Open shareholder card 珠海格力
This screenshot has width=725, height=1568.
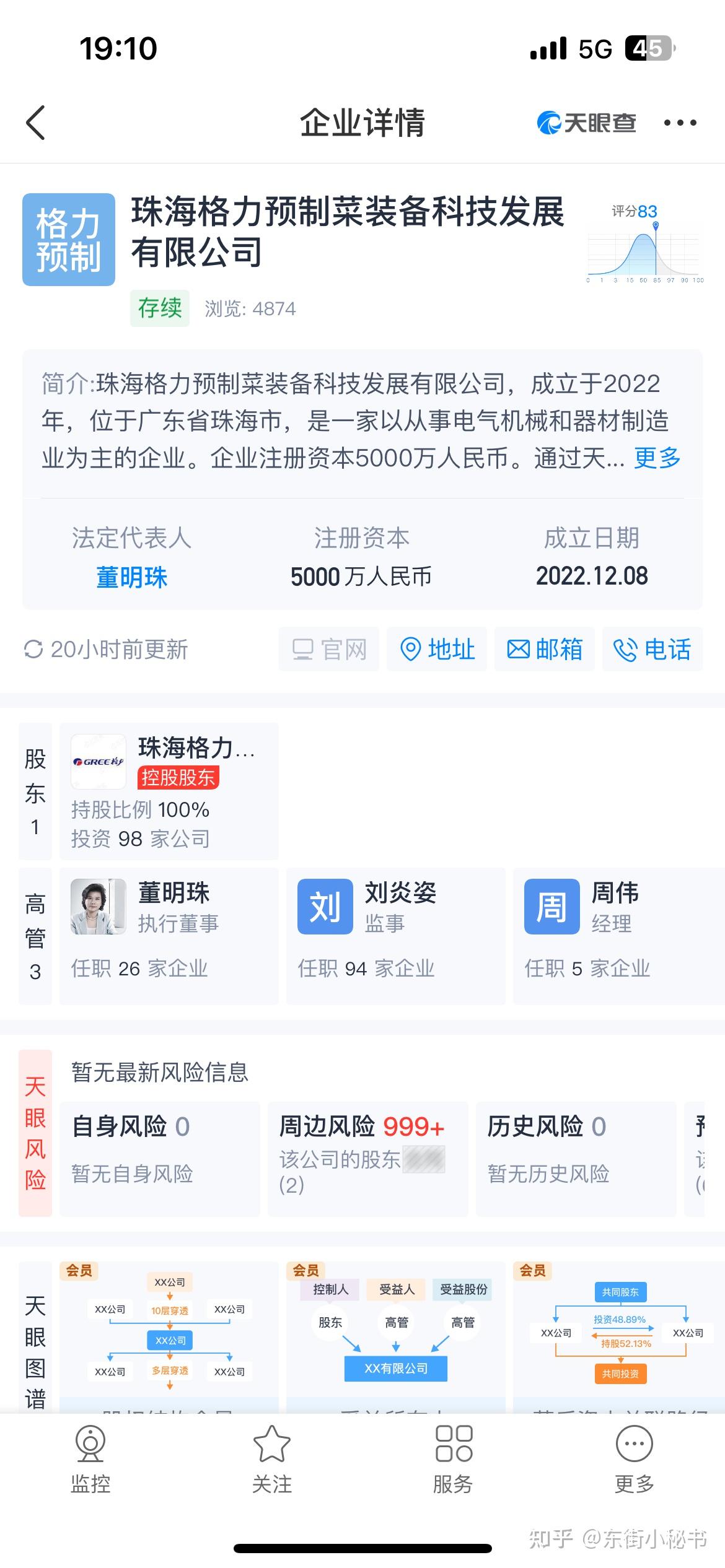click(x=169, y=791)
